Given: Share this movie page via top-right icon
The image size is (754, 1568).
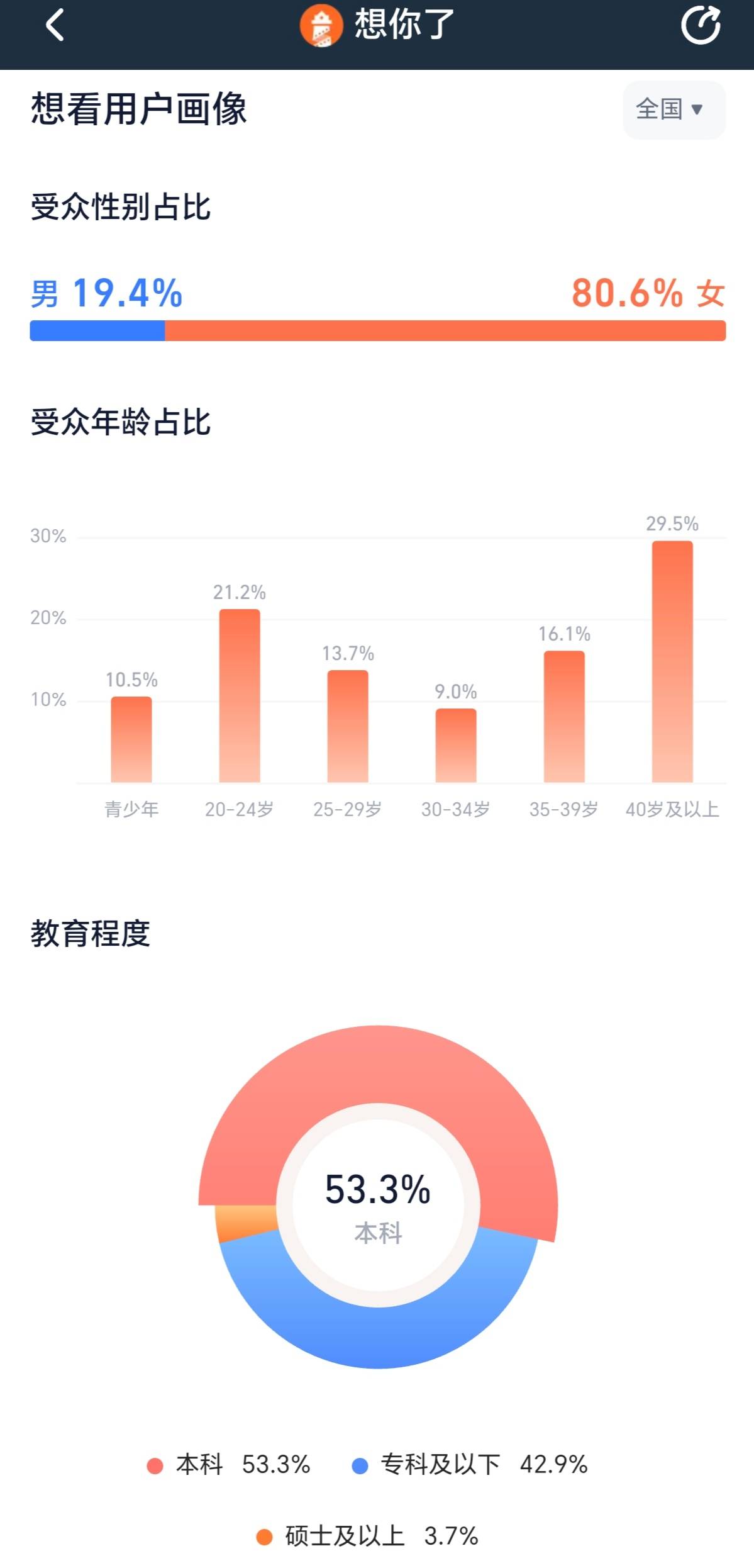Looking at the screenshot, I should pos(701,25).
